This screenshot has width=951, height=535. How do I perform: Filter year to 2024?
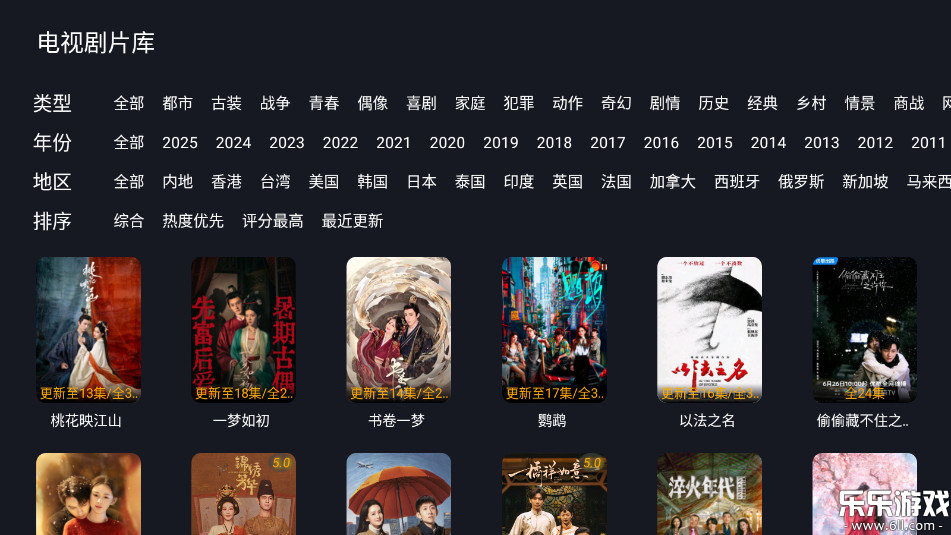[x=233, y=143]
